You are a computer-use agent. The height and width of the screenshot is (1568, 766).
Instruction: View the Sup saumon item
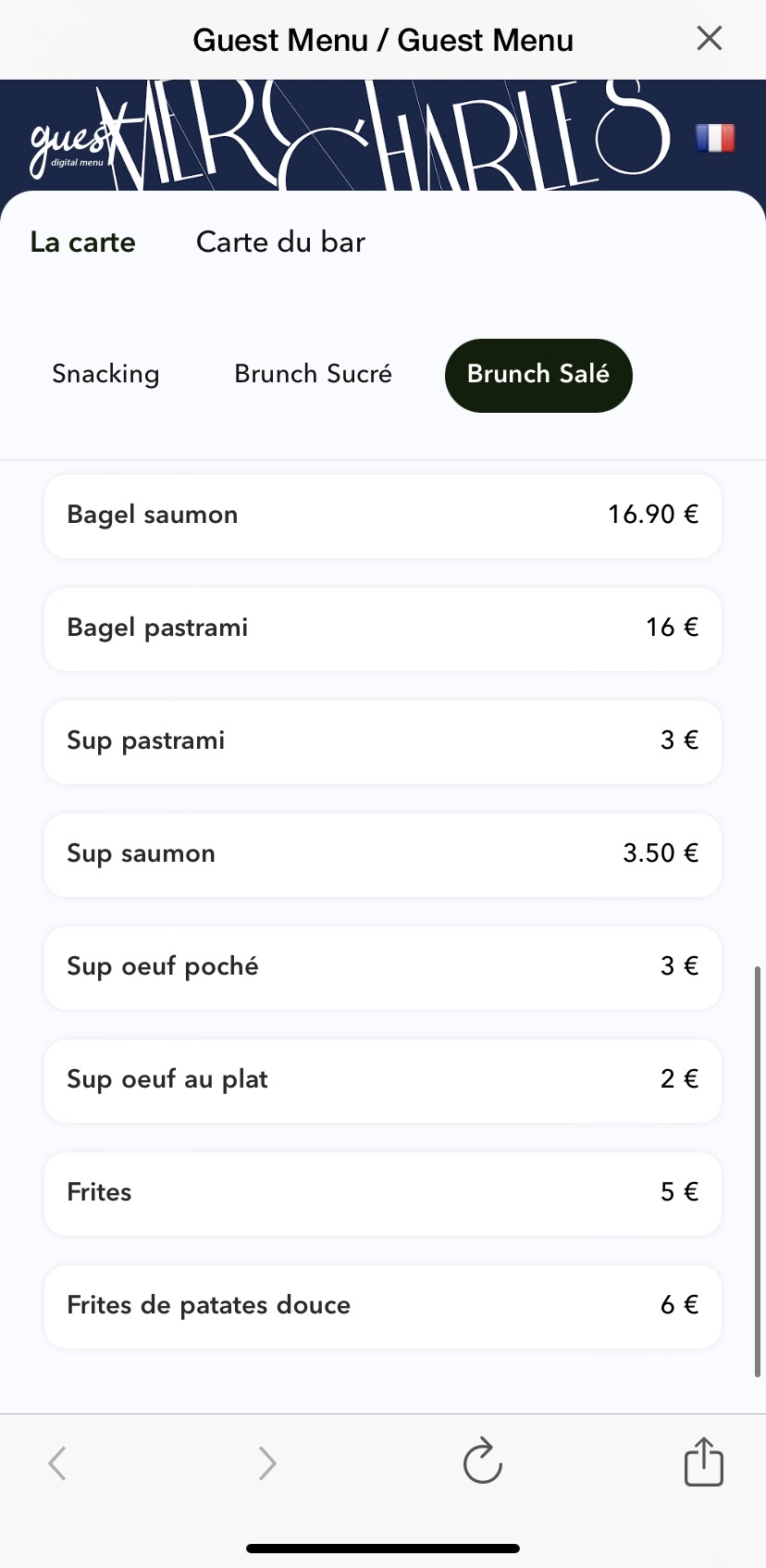[x=382, y=854]
